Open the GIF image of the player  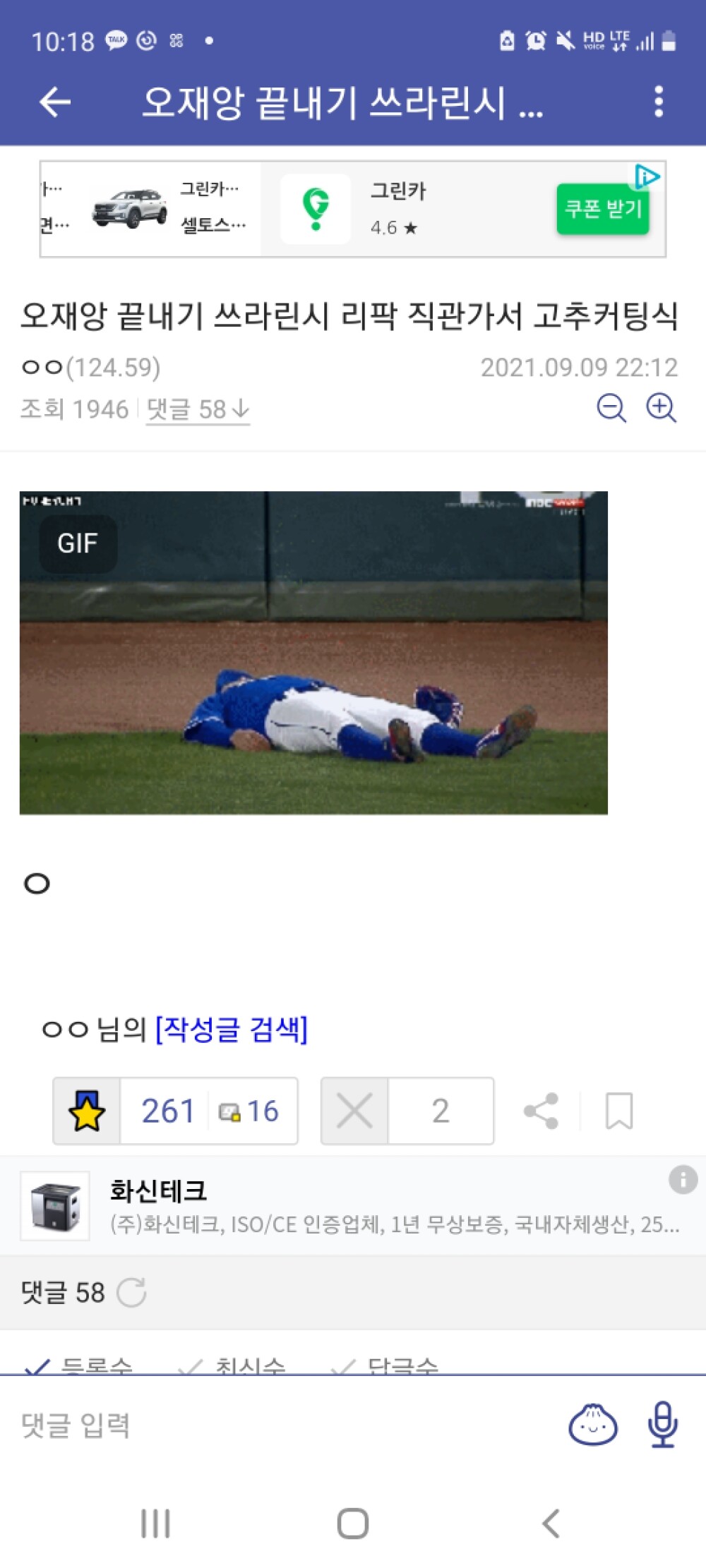pyautogui.click(x=313, y=653)
